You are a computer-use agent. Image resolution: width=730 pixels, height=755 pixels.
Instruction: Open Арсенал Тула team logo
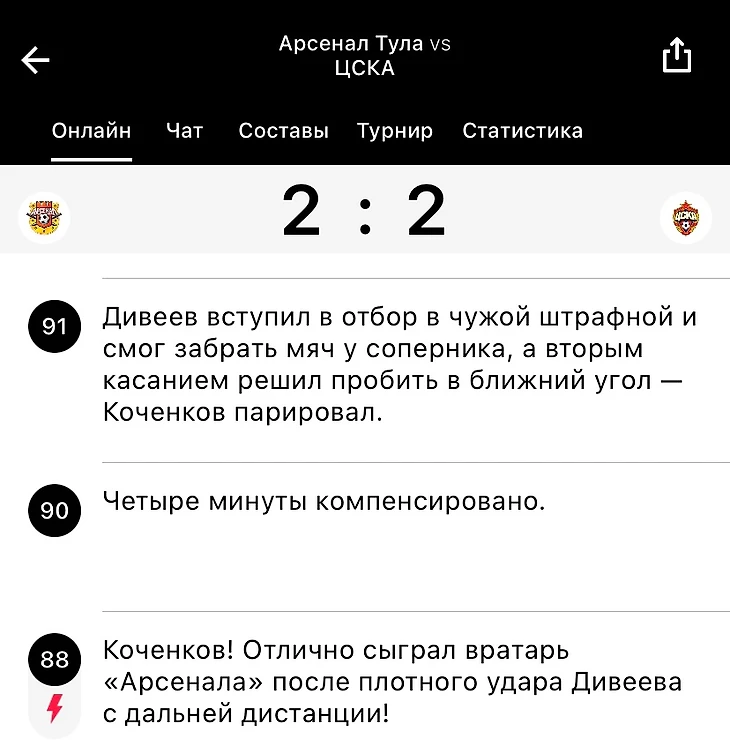coord(44,215)
